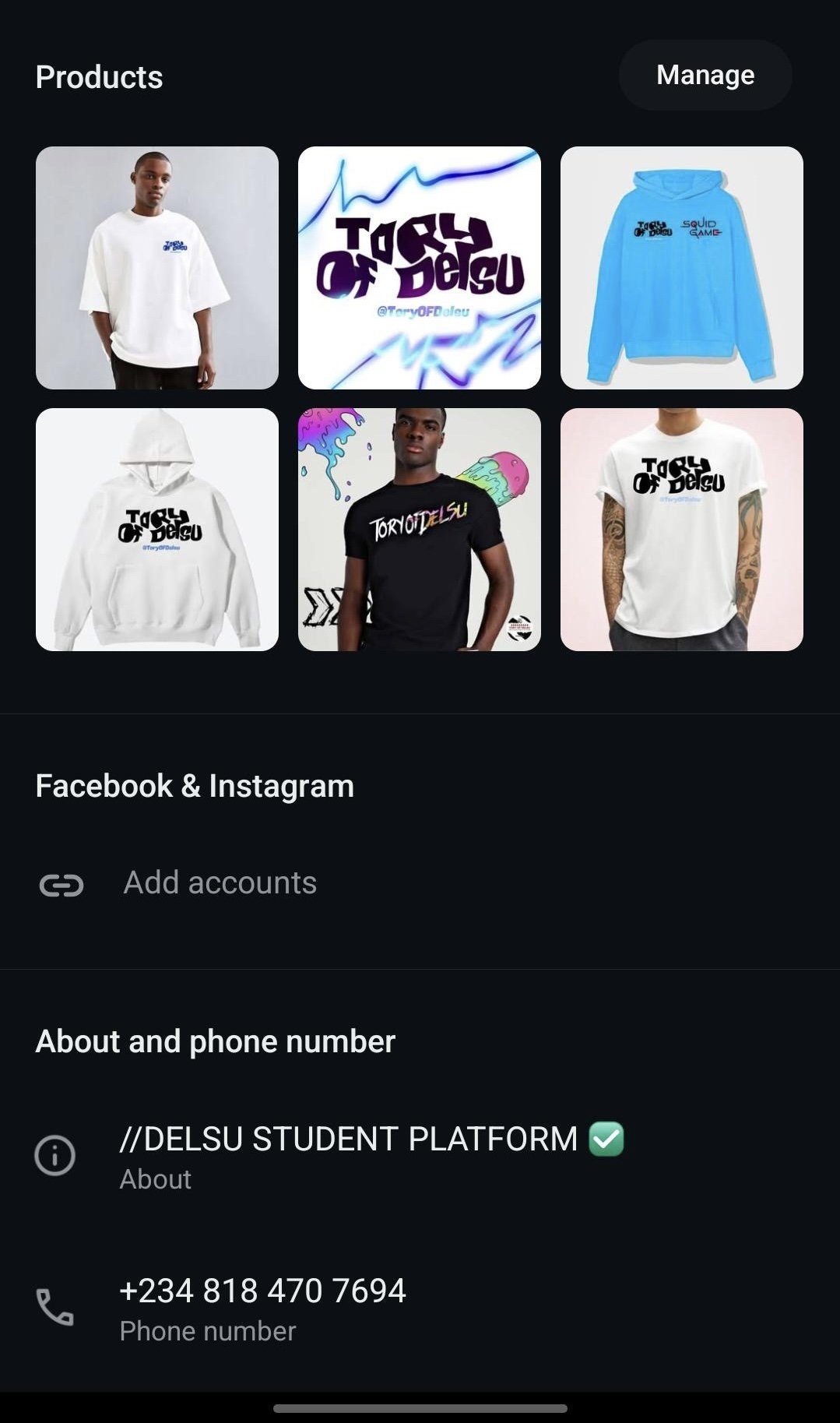Tap the phone number +234 818 470 7694

coord(262,1306)
